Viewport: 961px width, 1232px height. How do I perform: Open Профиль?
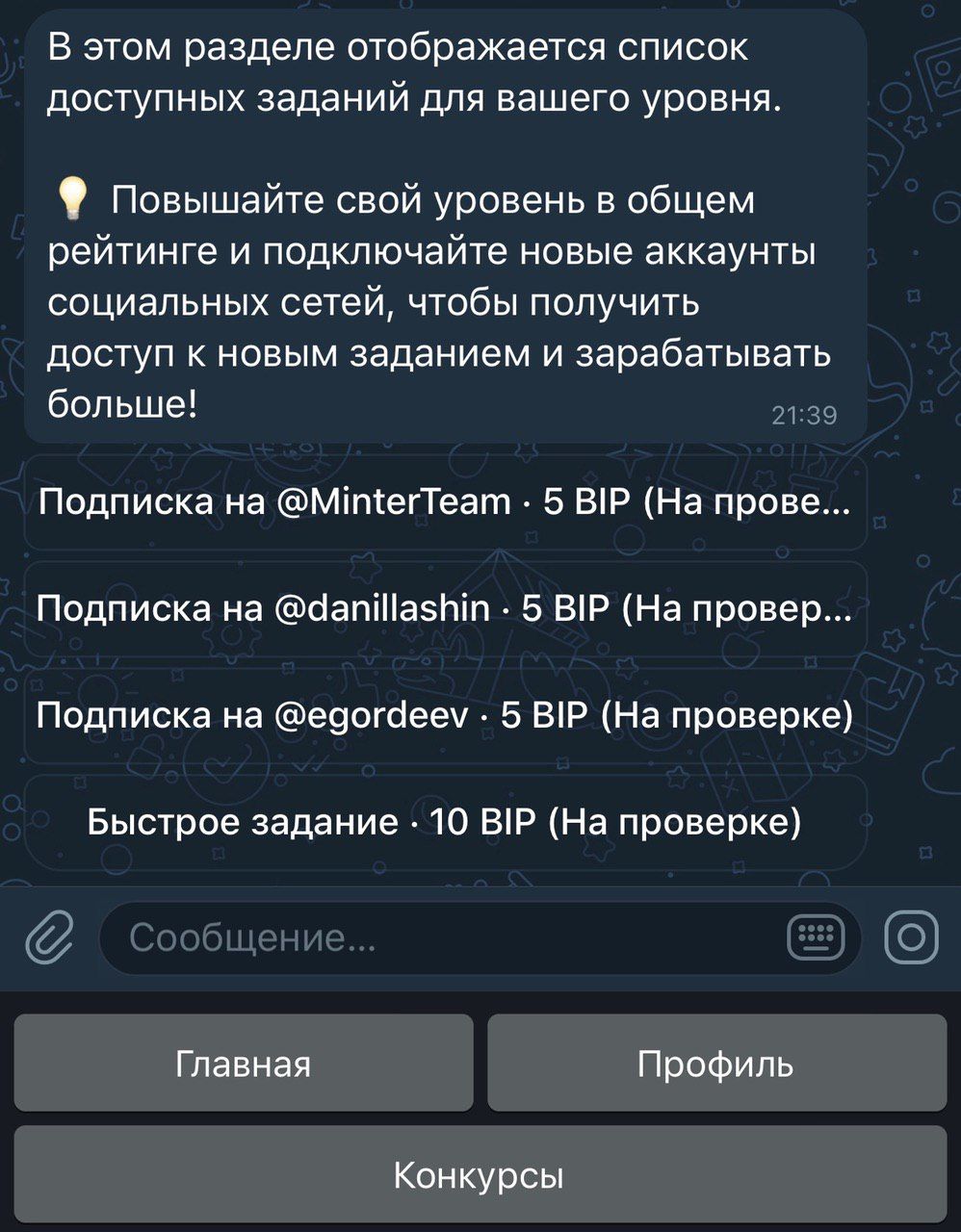716,1064
